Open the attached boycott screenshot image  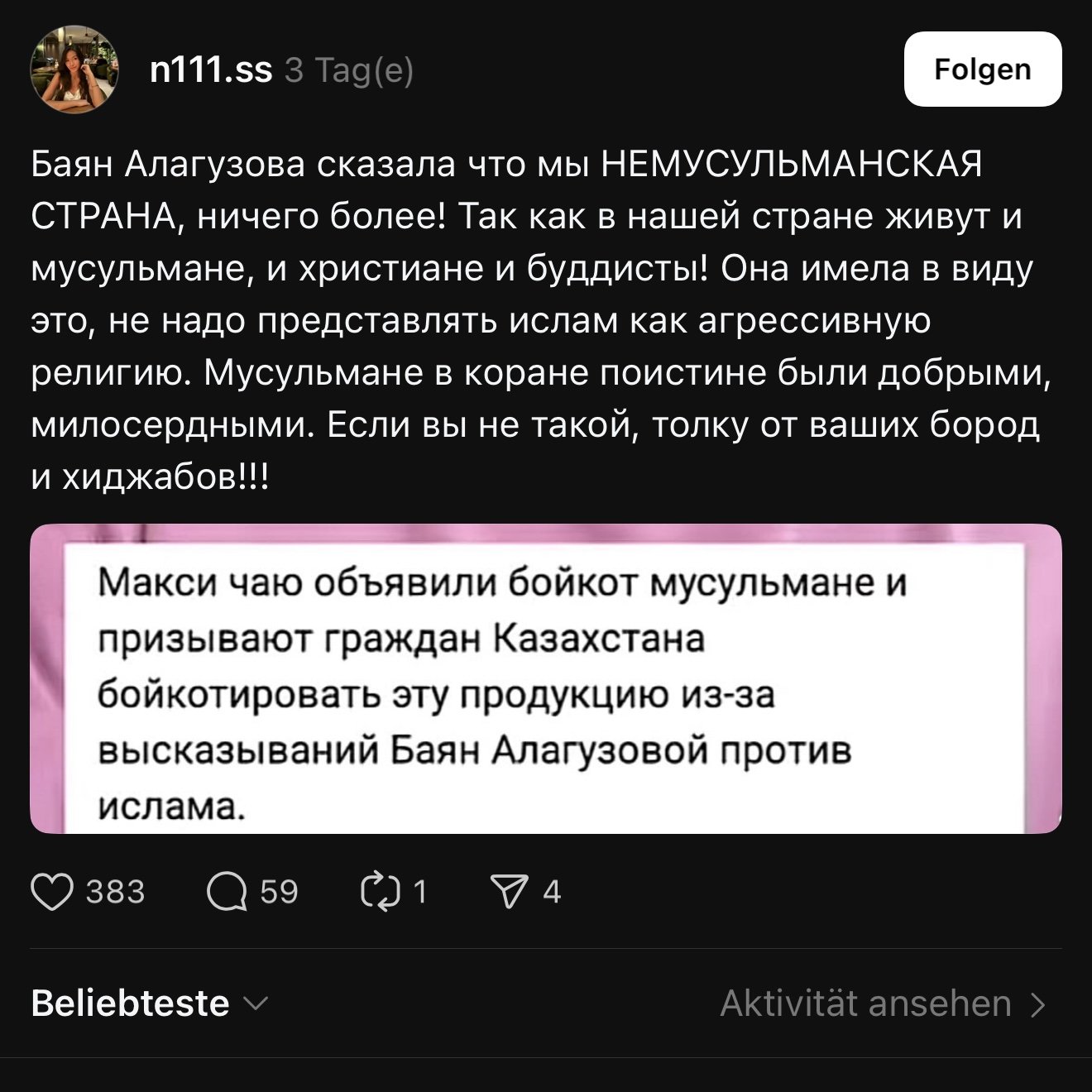click(x=545, y=678)
